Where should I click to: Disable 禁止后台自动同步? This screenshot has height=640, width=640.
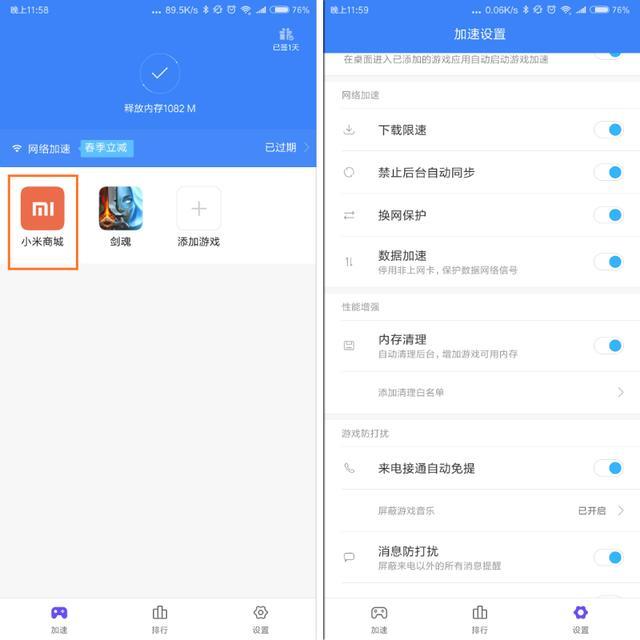coord(607,172)
